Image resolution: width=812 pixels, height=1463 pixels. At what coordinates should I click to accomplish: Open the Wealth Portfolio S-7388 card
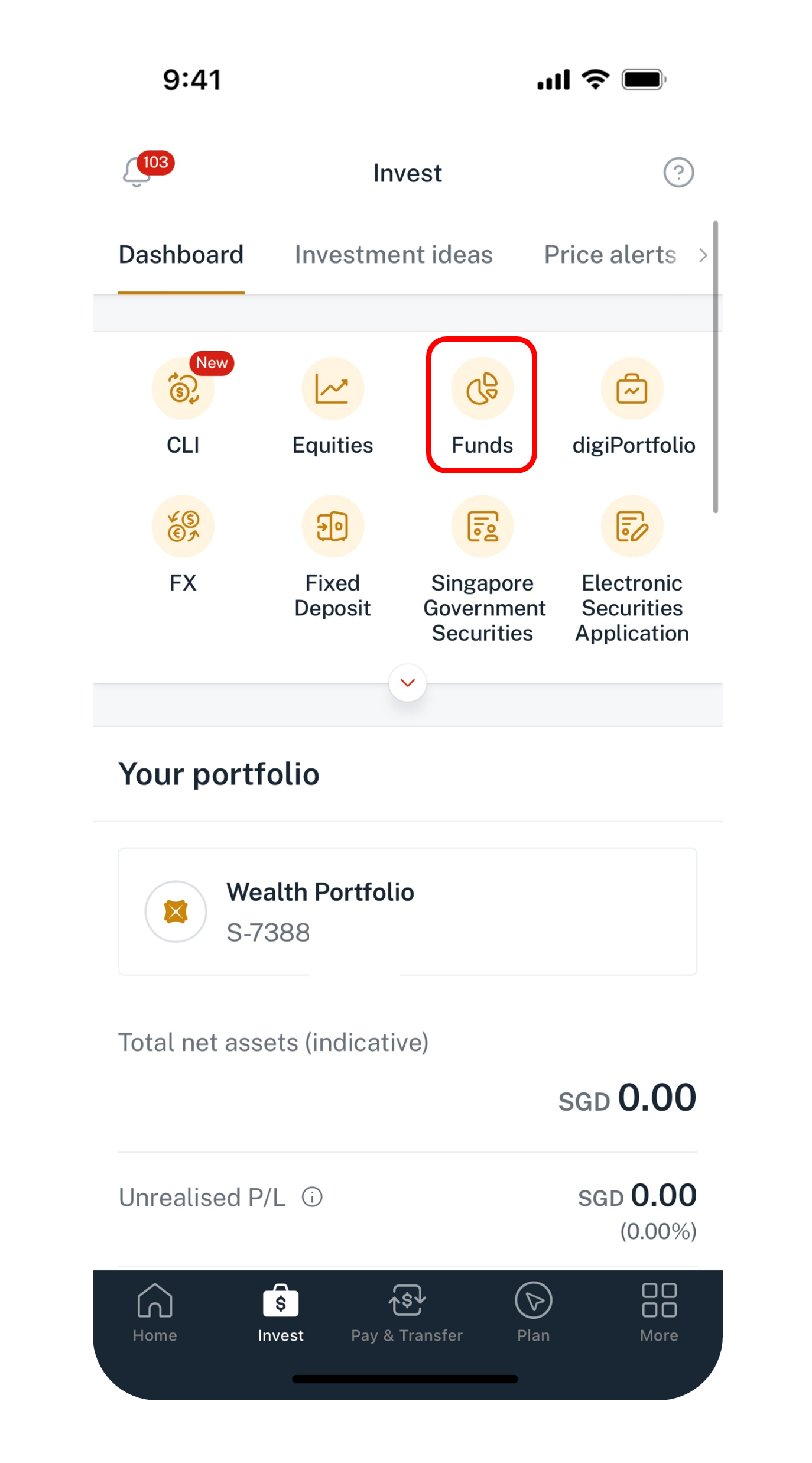coord(407,911)
